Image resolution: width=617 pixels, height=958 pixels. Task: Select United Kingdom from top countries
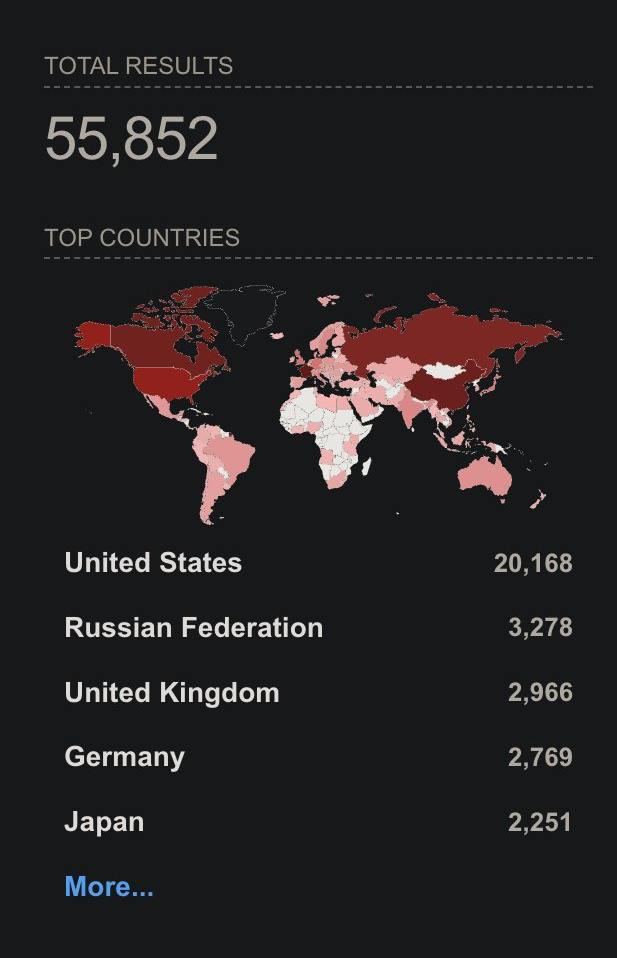[171, 693]
